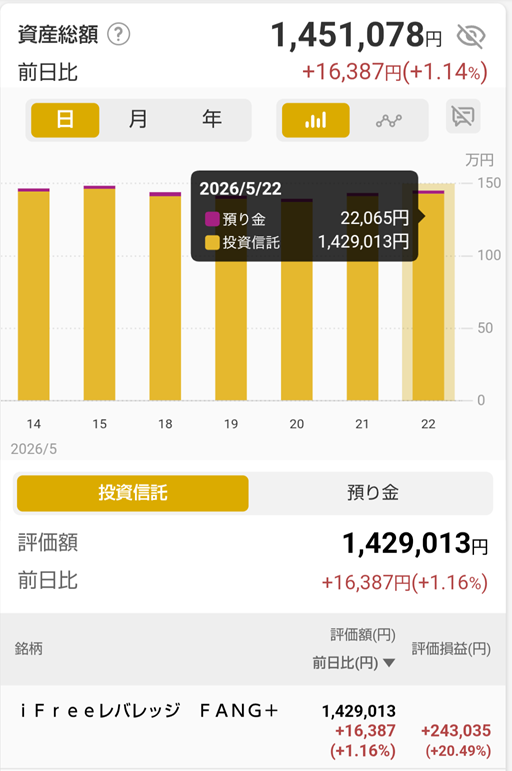Screen dimensions: 512x771
Task: Select the 日 daily chart period
Action: pyautogui.click(x=65, y=120)
